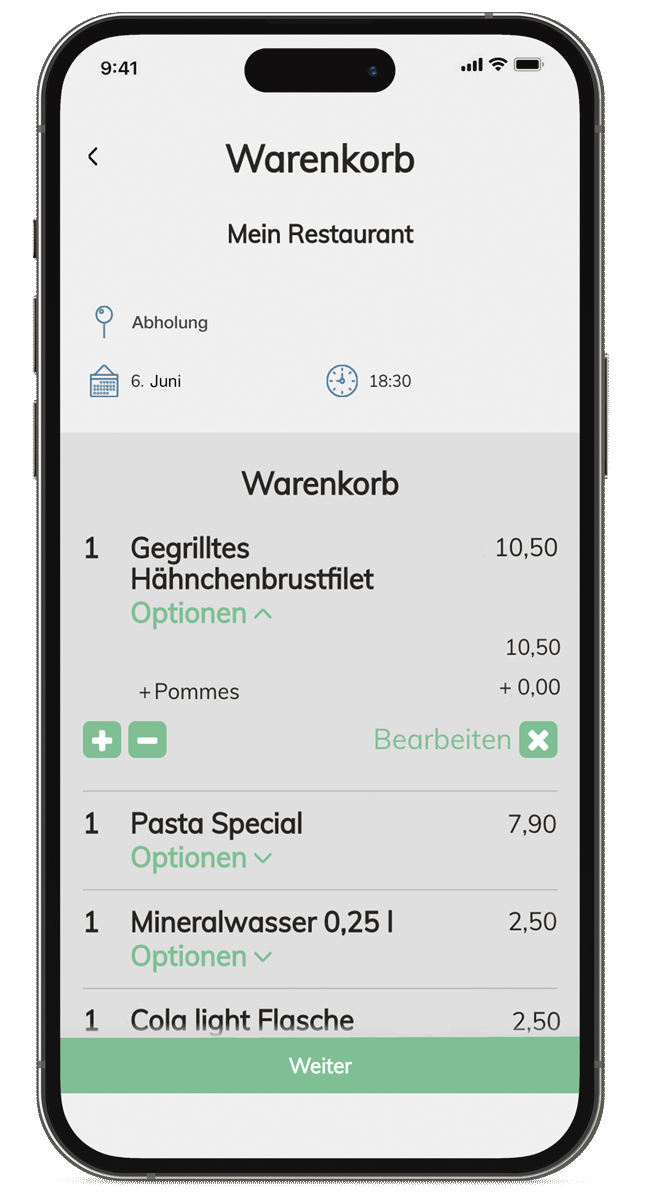This screenshot has width=645, height=1200.
Task: Decrease quantity of Hähnchenbrustfilet with minus
Action: [x=147, y=741]
